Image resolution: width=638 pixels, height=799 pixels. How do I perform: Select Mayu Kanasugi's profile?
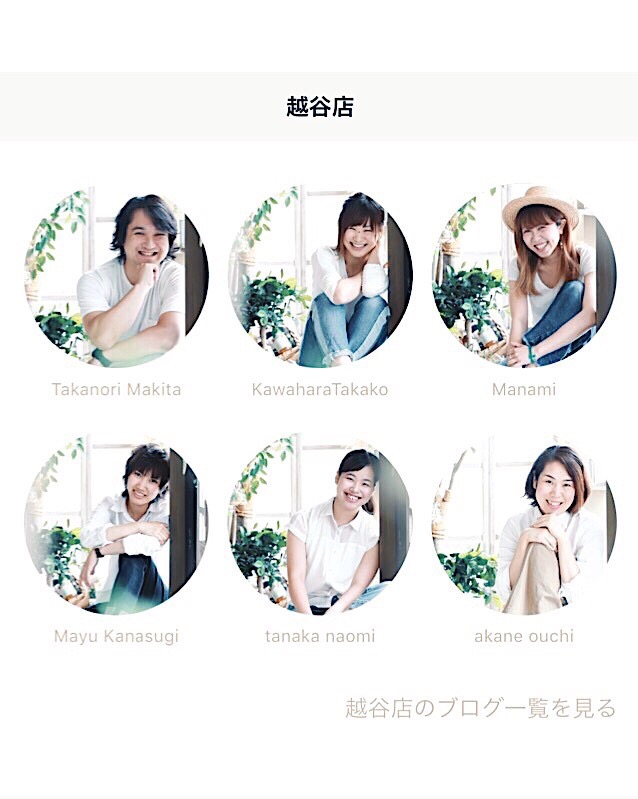coord(116,525)
